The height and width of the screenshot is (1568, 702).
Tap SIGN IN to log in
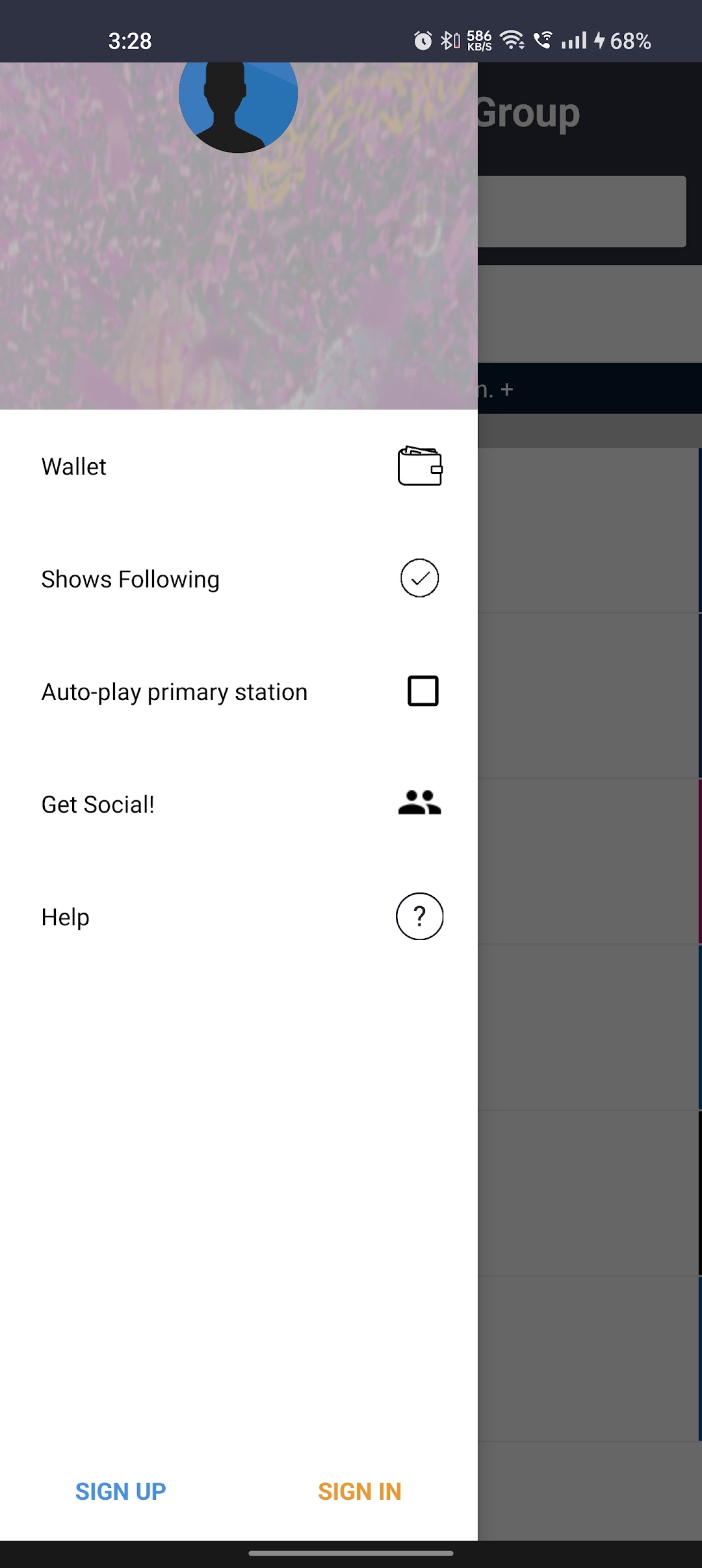359,1491
